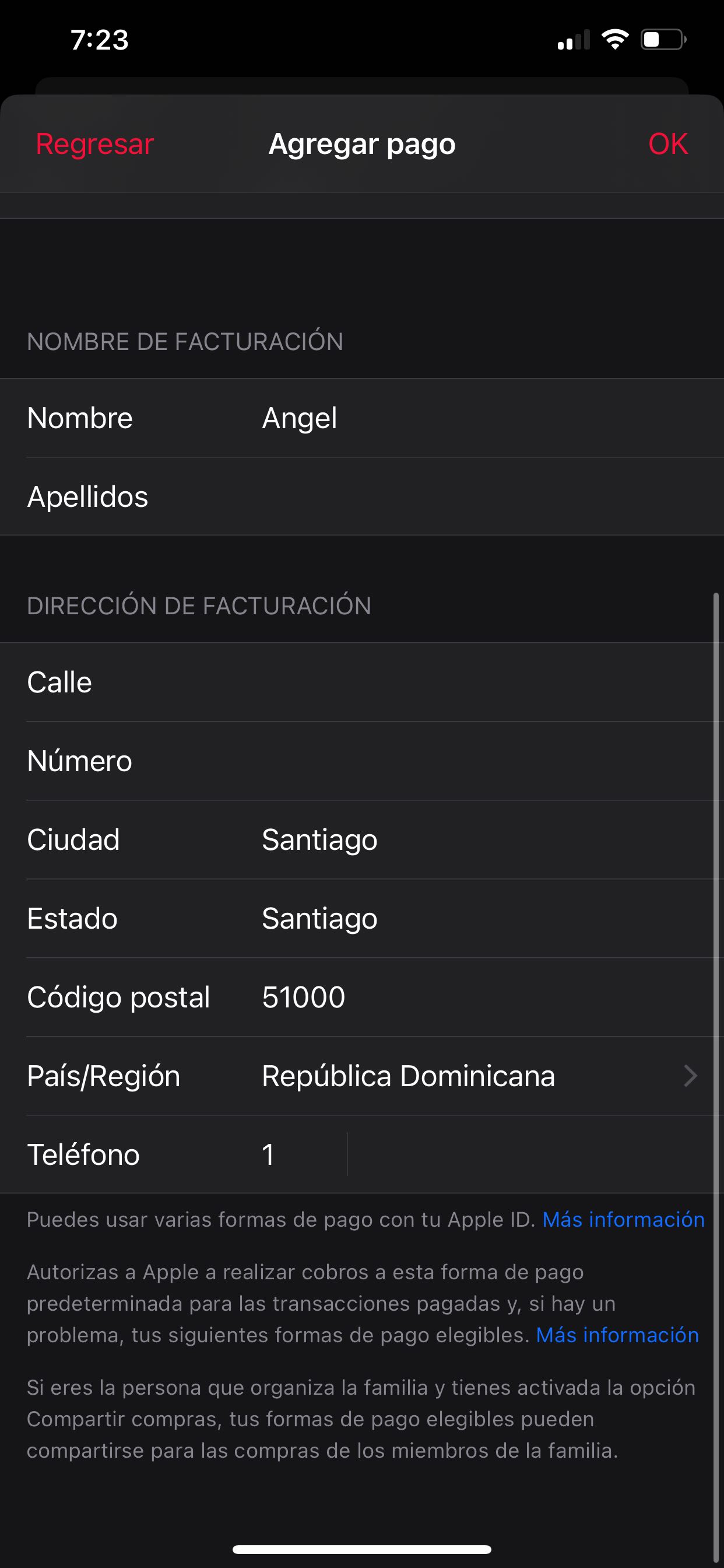Select the Calle address field

426,682
